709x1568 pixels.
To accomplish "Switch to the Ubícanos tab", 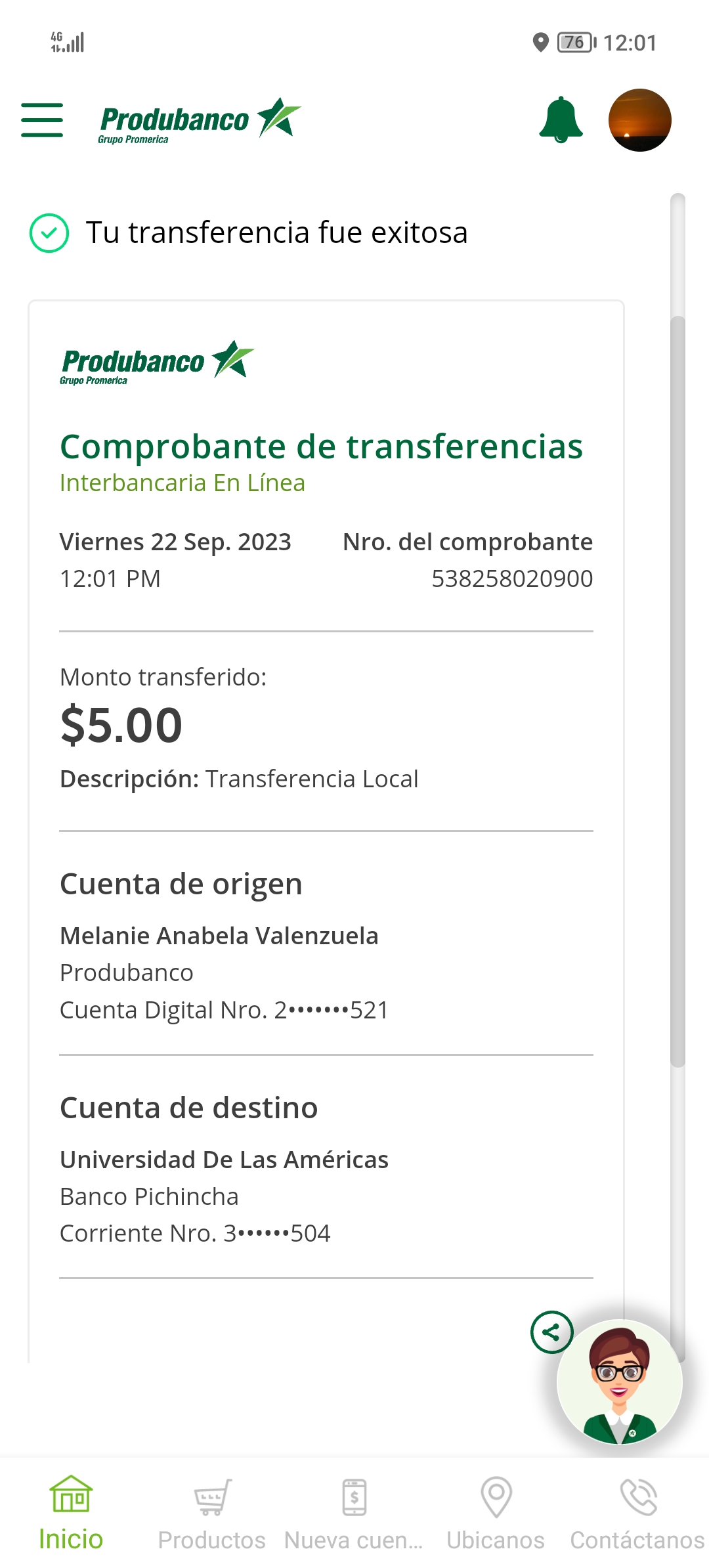I will (496, 1512).
